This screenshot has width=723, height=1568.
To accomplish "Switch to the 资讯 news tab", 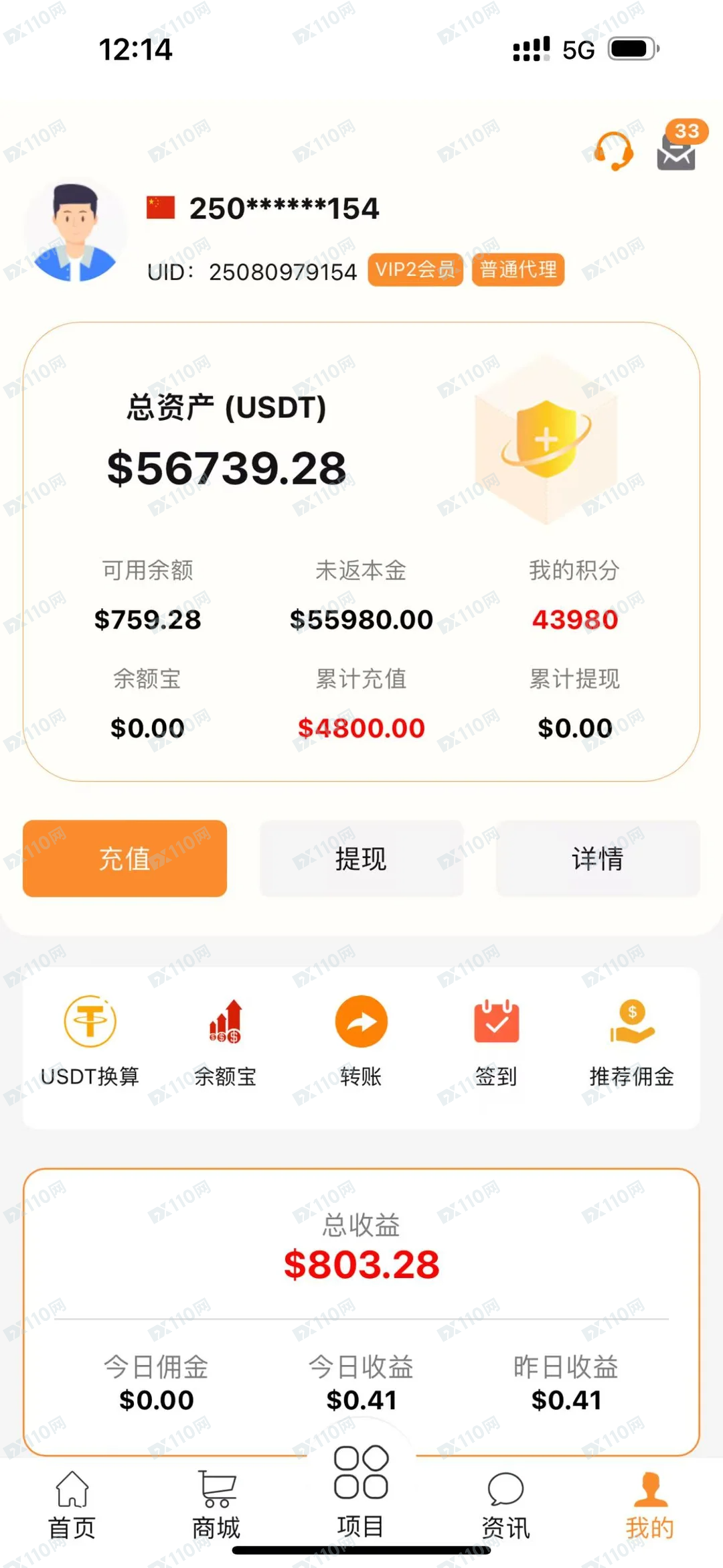I will coord(505,1505).
